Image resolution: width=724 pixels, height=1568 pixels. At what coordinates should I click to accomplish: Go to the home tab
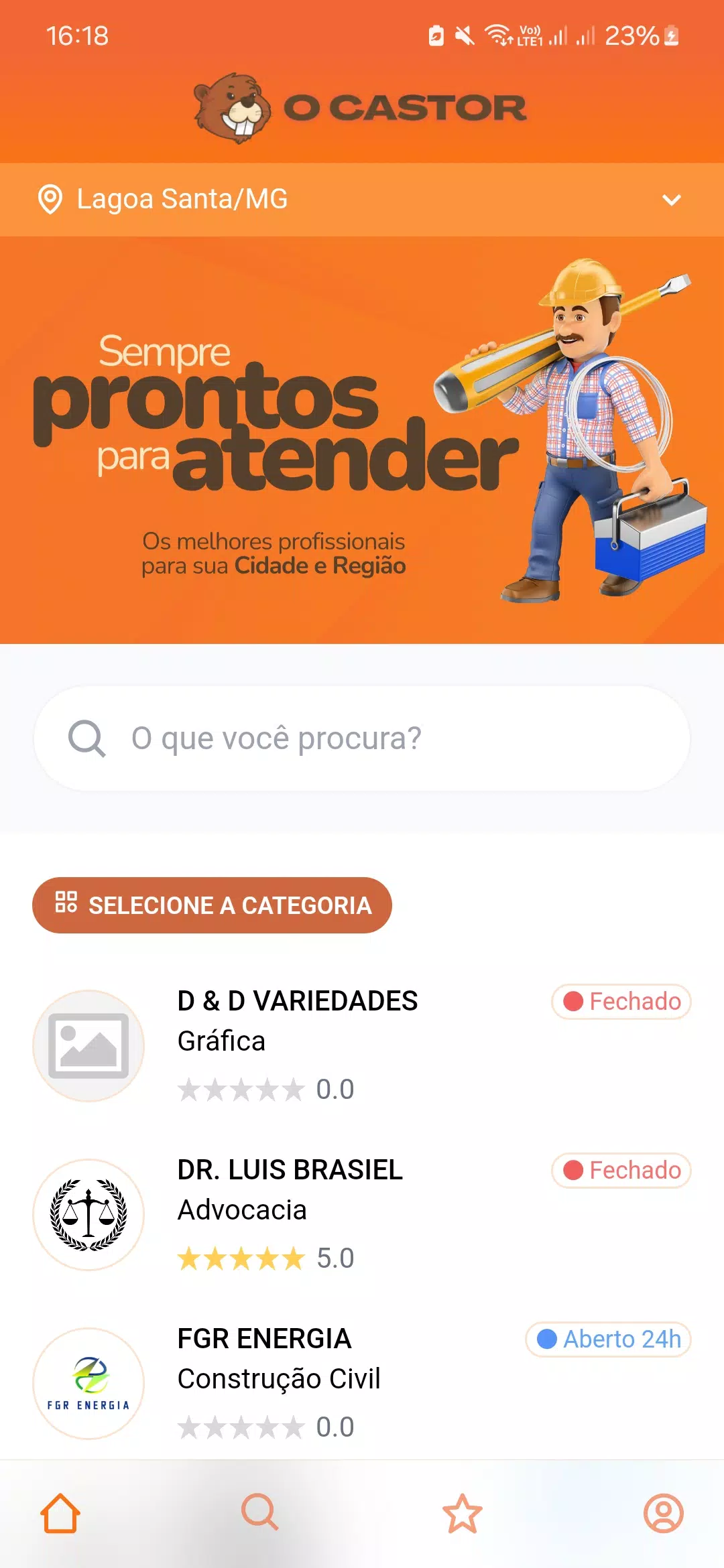(60, 1513)
